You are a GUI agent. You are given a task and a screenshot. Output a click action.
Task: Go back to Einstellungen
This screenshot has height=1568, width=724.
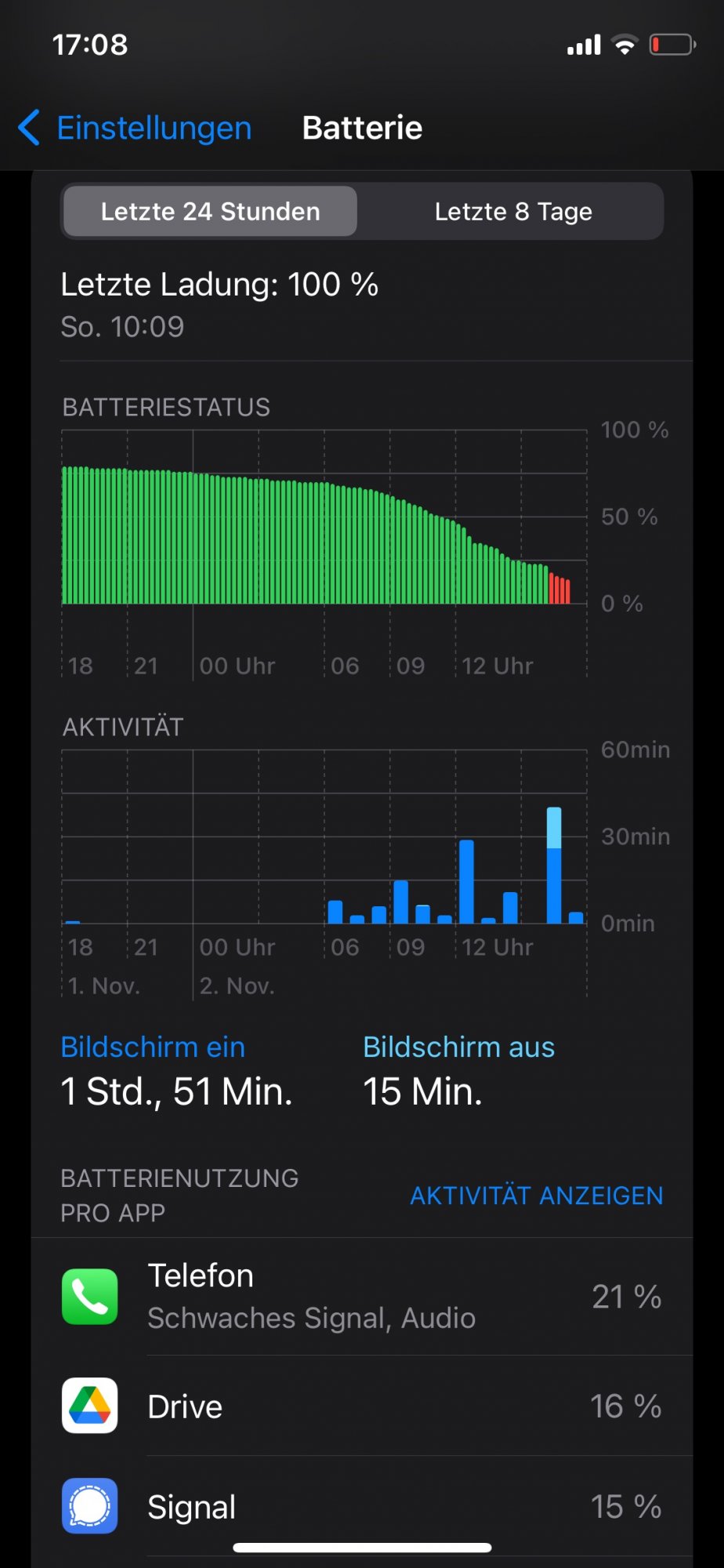pyautogui.click(x=135, y=128)
